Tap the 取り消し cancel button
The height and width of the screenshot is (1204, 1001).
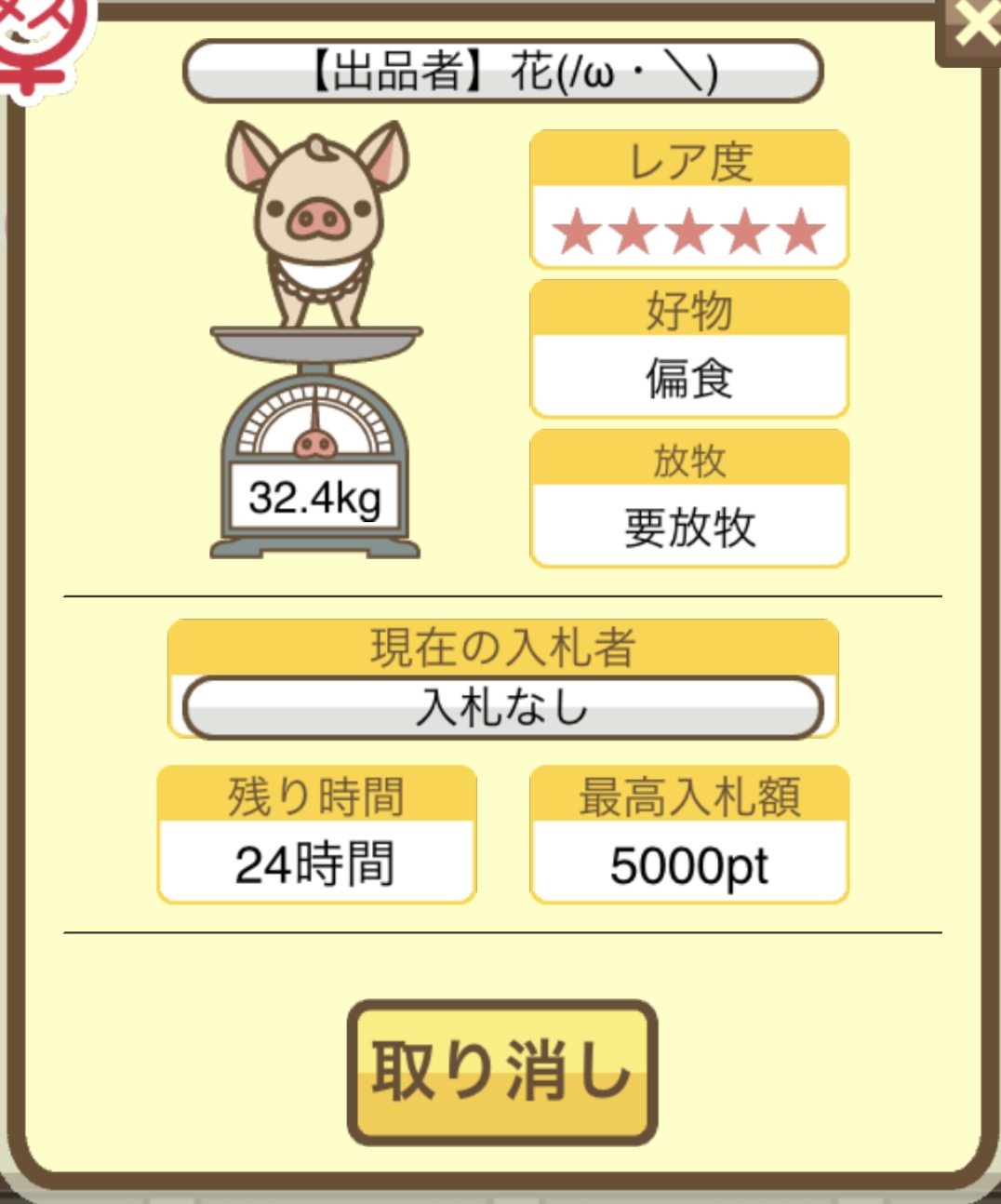pos(501,1072)
